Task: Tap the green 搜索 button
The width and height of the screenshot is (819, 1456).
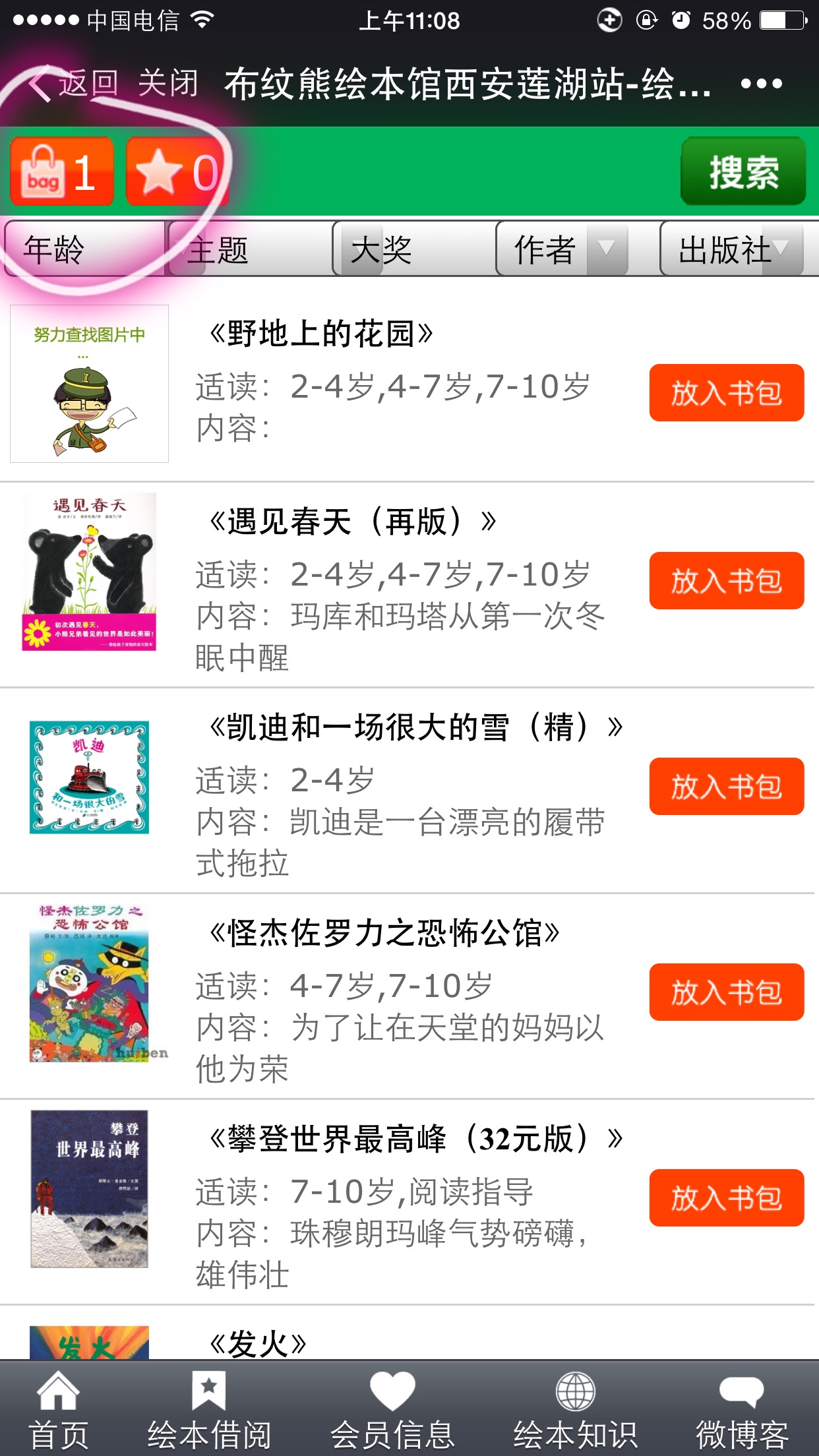Action: pos(743,171)
